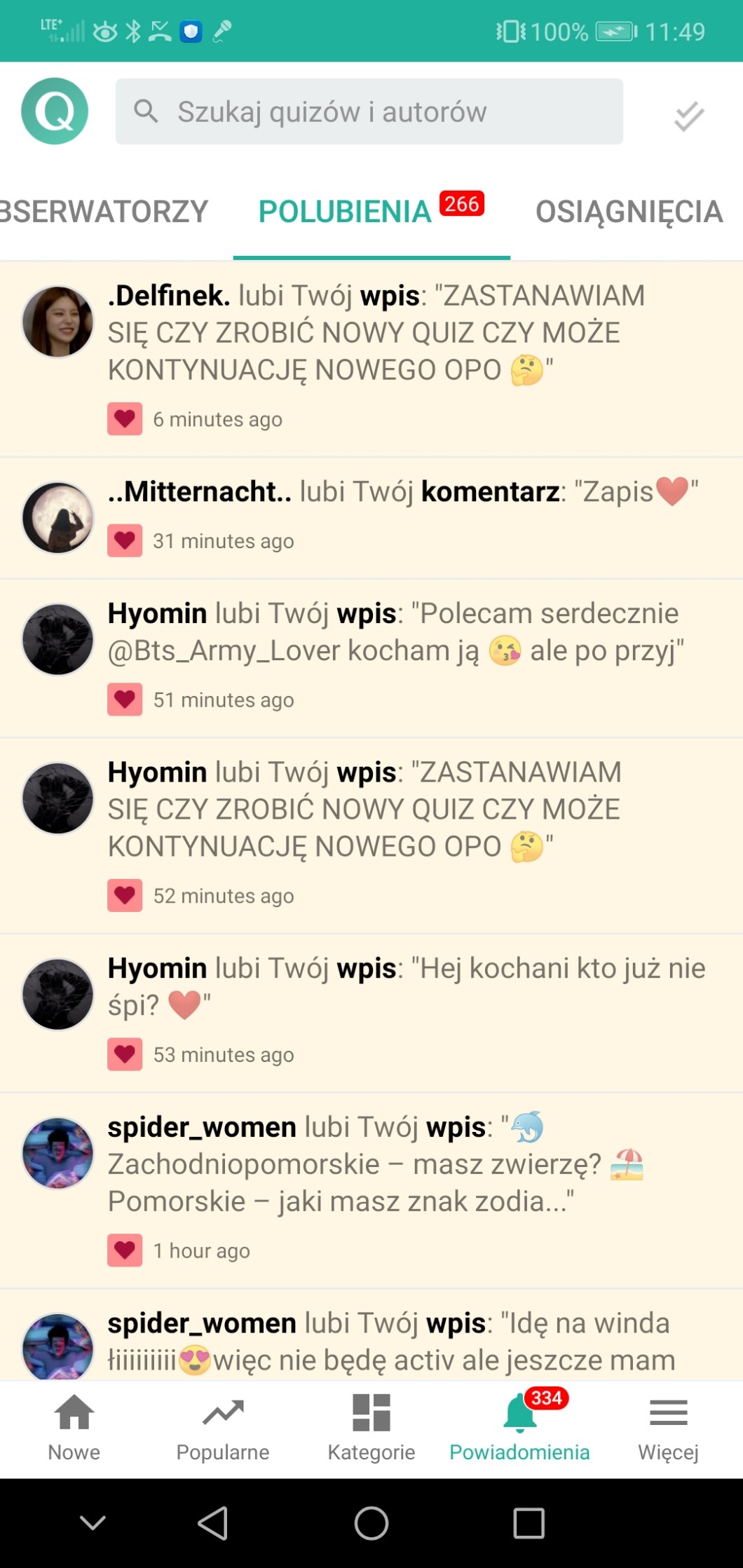The width and height of the screenshot is (743, 1568).
Task: Mark all notifications as read
Action: click(x=688, y=116)
